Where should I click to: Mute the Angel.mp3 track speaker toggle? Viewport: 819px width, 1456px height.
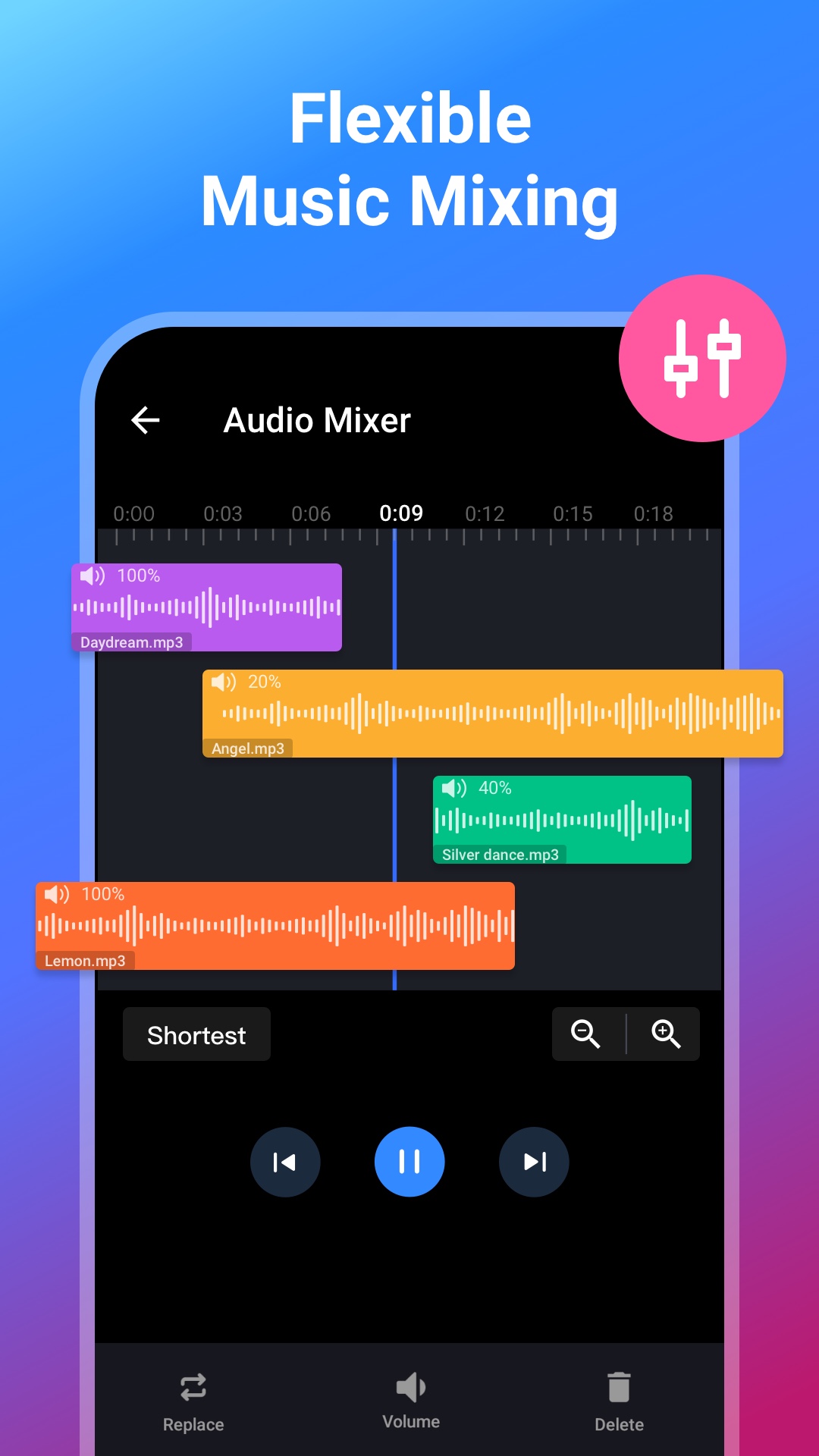point(224,682)
